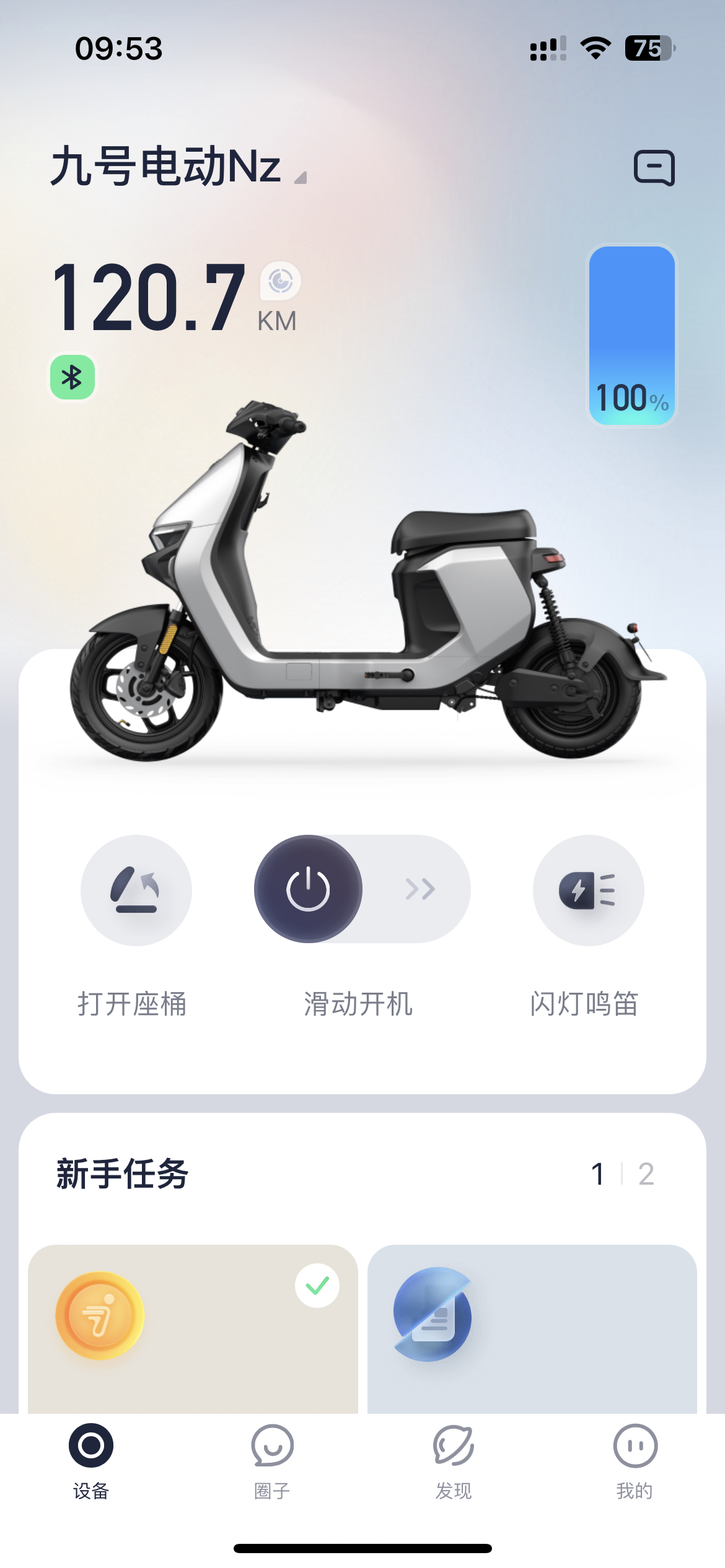View the 100% battery details
The width and height of the screenshot is (725, 1568).
click(631, 335)
